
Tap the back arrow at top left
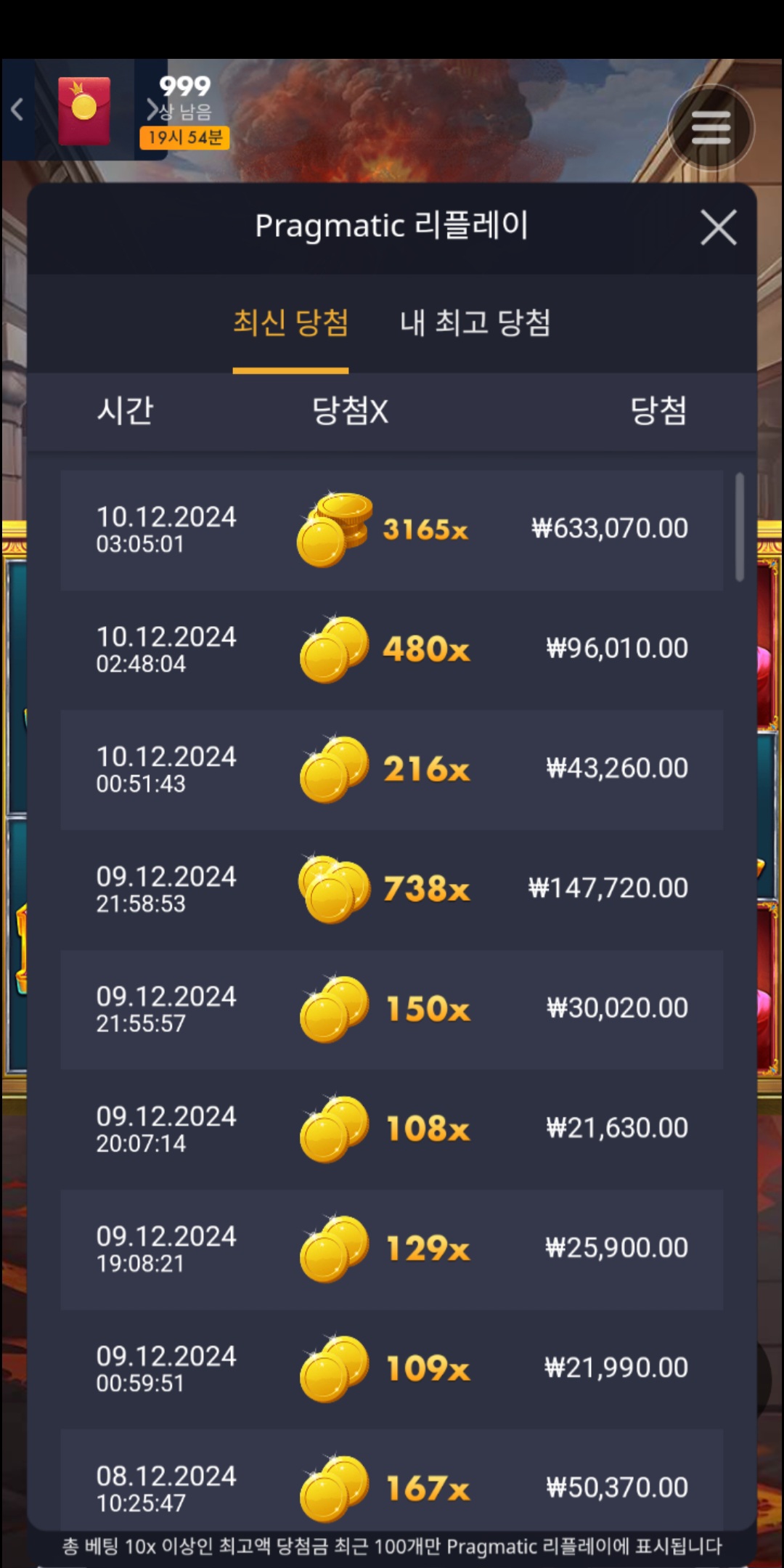[x=17, y=110]
